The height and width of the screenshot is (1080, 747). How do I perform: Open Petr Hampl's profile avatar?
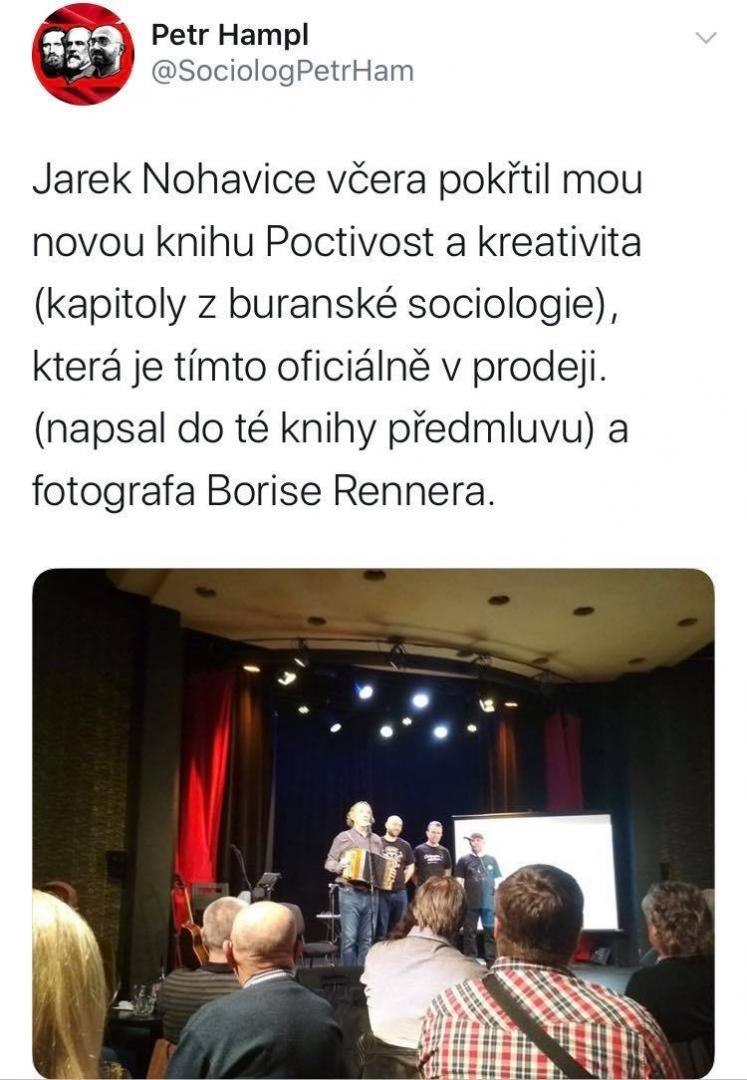tap(83, 54)
